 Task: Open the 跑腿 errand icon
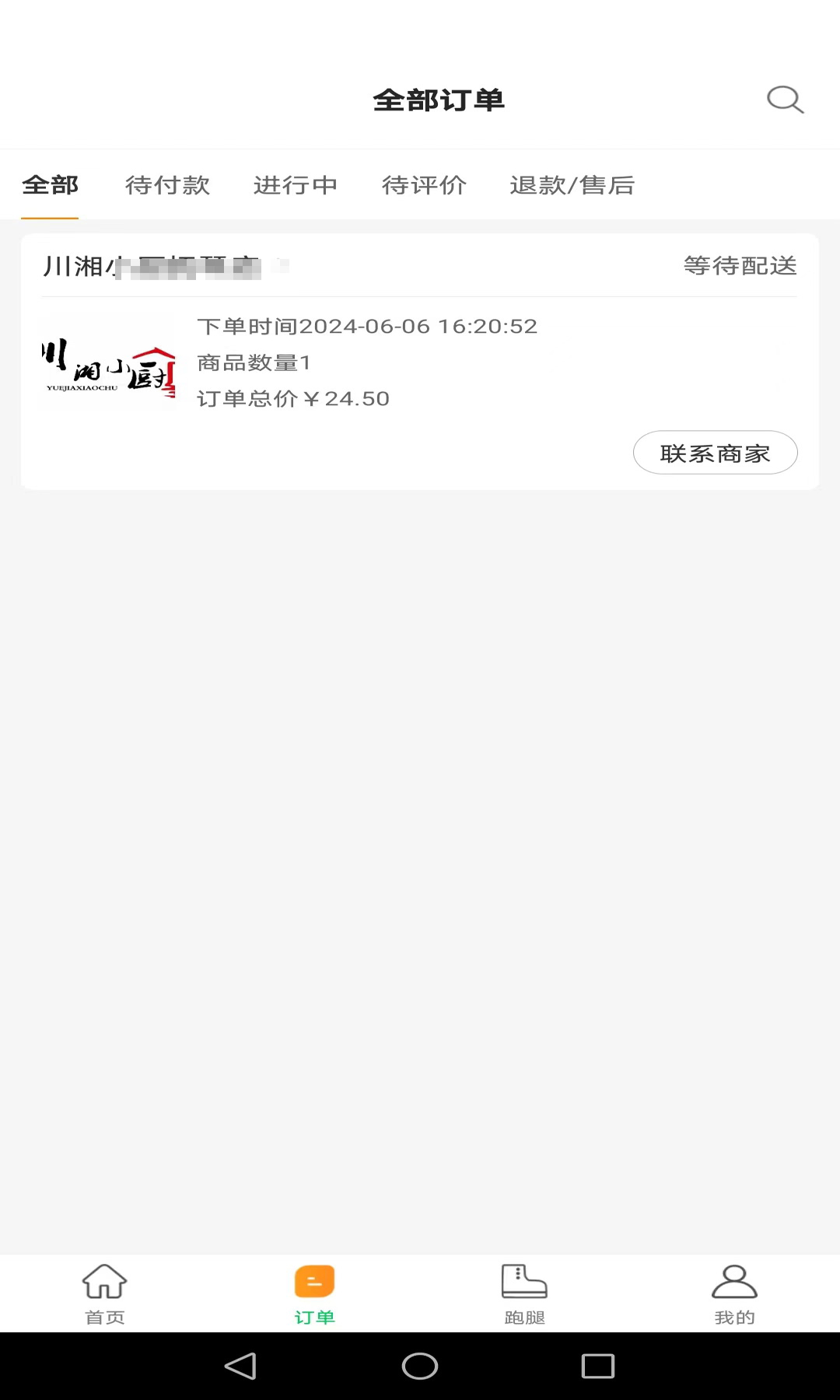tap(523, 1291)
